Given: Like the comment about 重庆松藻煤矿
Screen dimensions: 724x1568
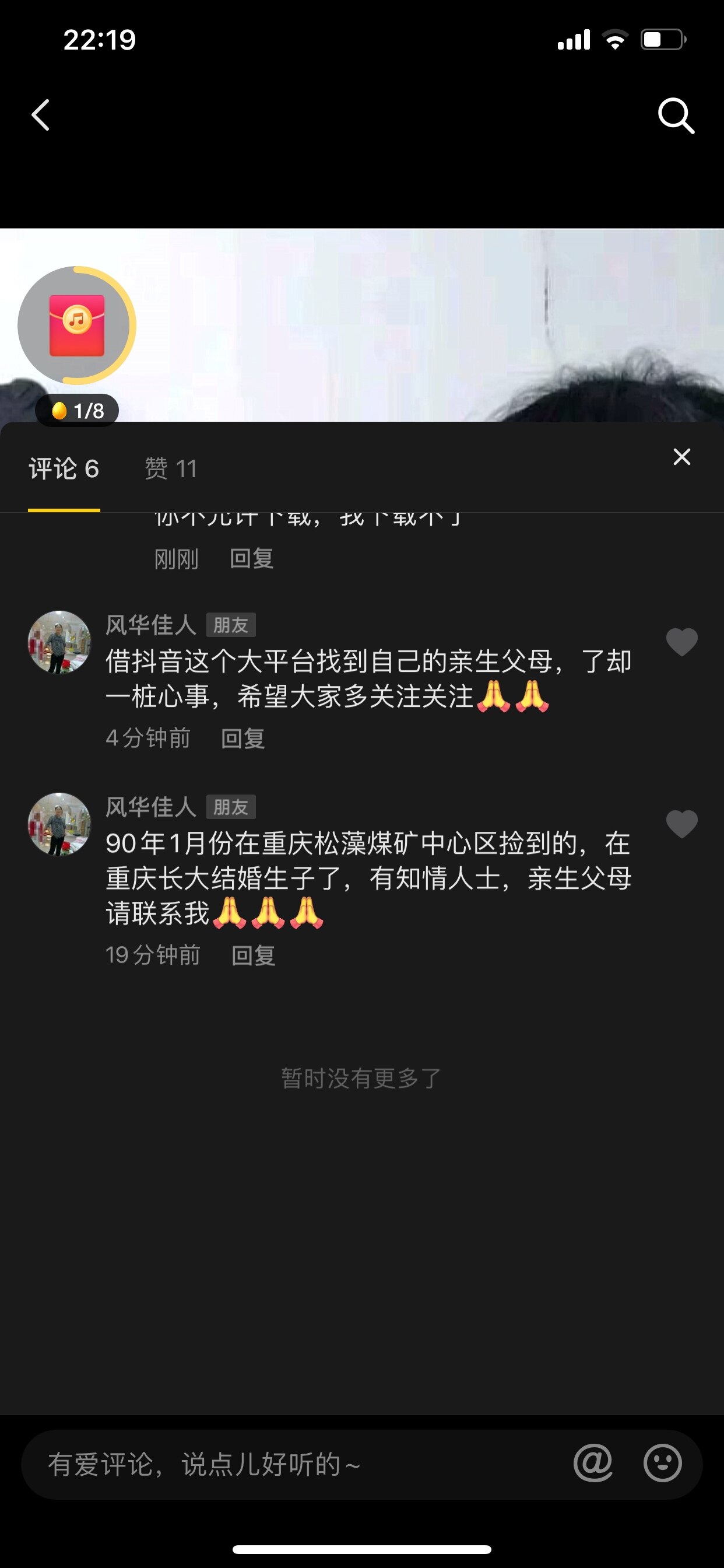Looking at the screenshot, I should [681, 824].
